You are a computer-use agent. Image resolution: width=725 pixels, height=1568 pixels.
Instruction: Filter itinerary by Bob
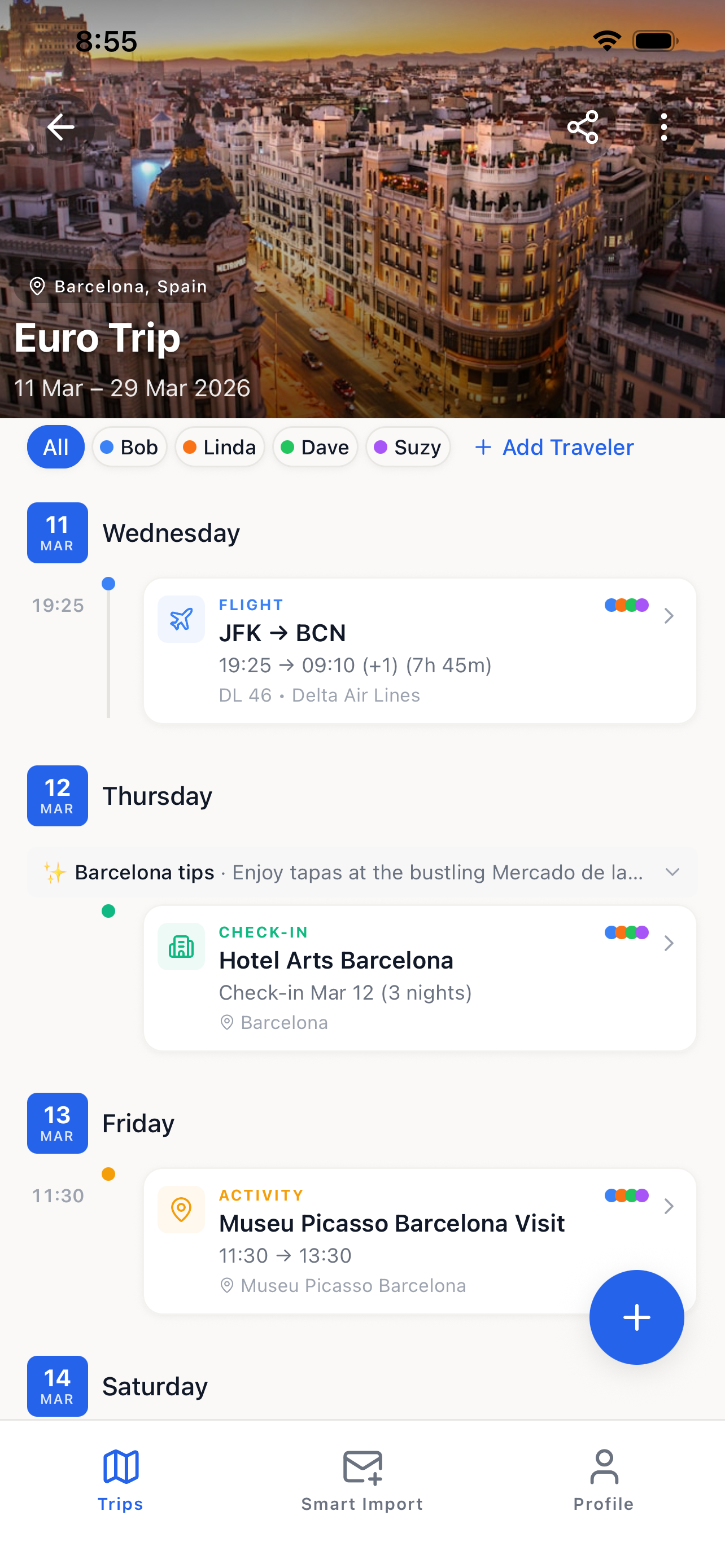tap(130, 448)
